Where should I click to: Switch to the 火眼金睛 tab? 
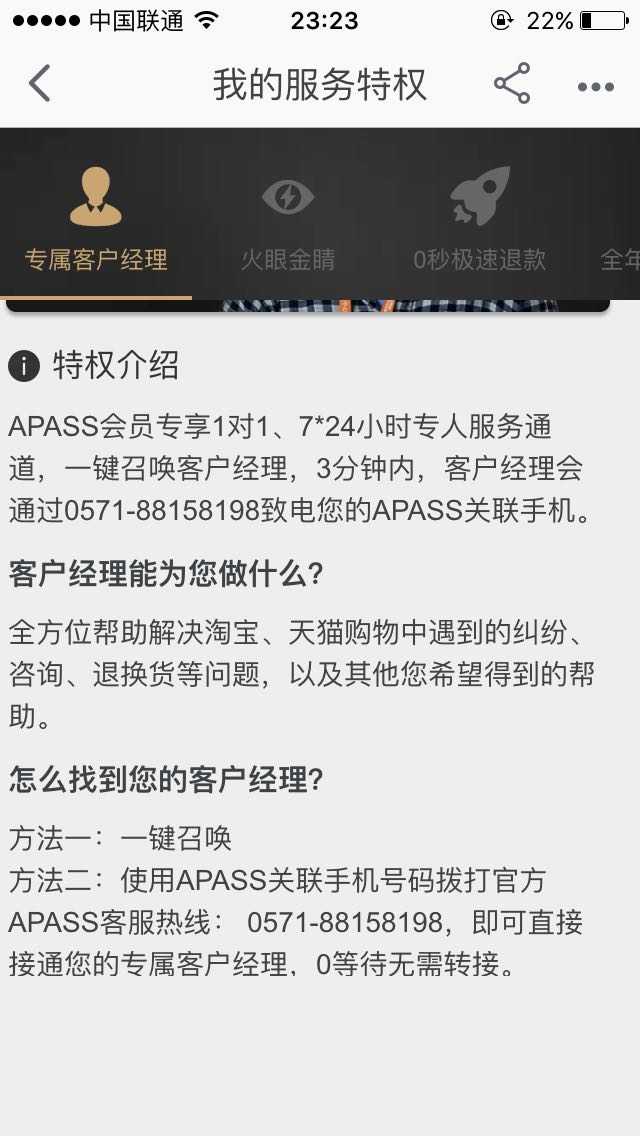288,218
